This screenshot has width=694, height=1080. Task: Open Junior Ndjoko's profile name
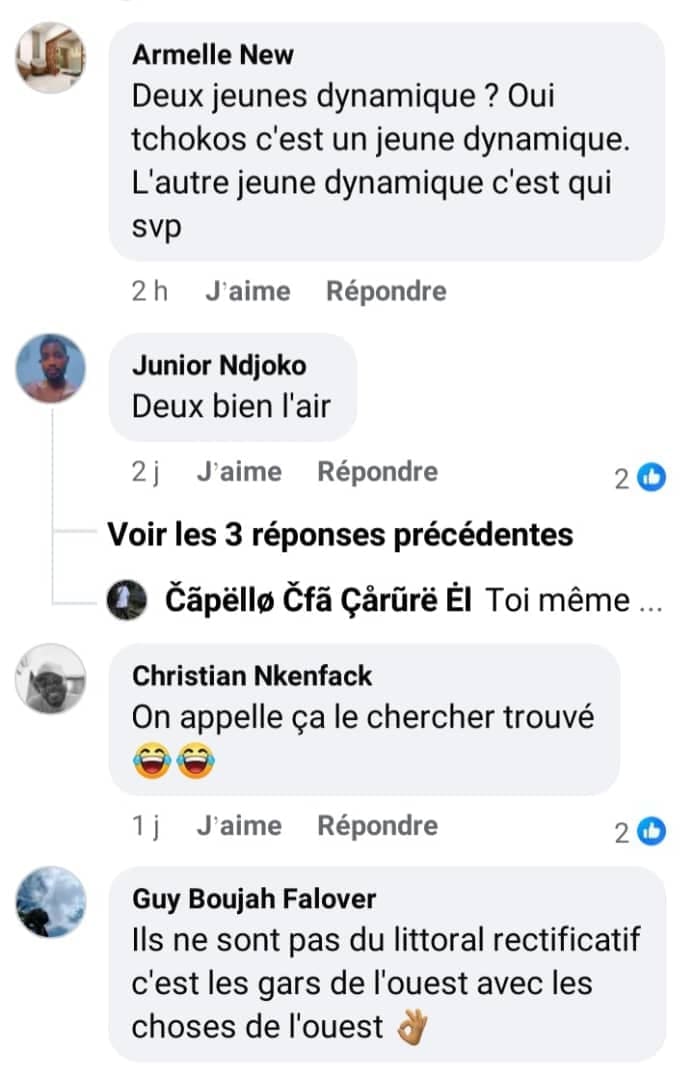click(219, 366)
